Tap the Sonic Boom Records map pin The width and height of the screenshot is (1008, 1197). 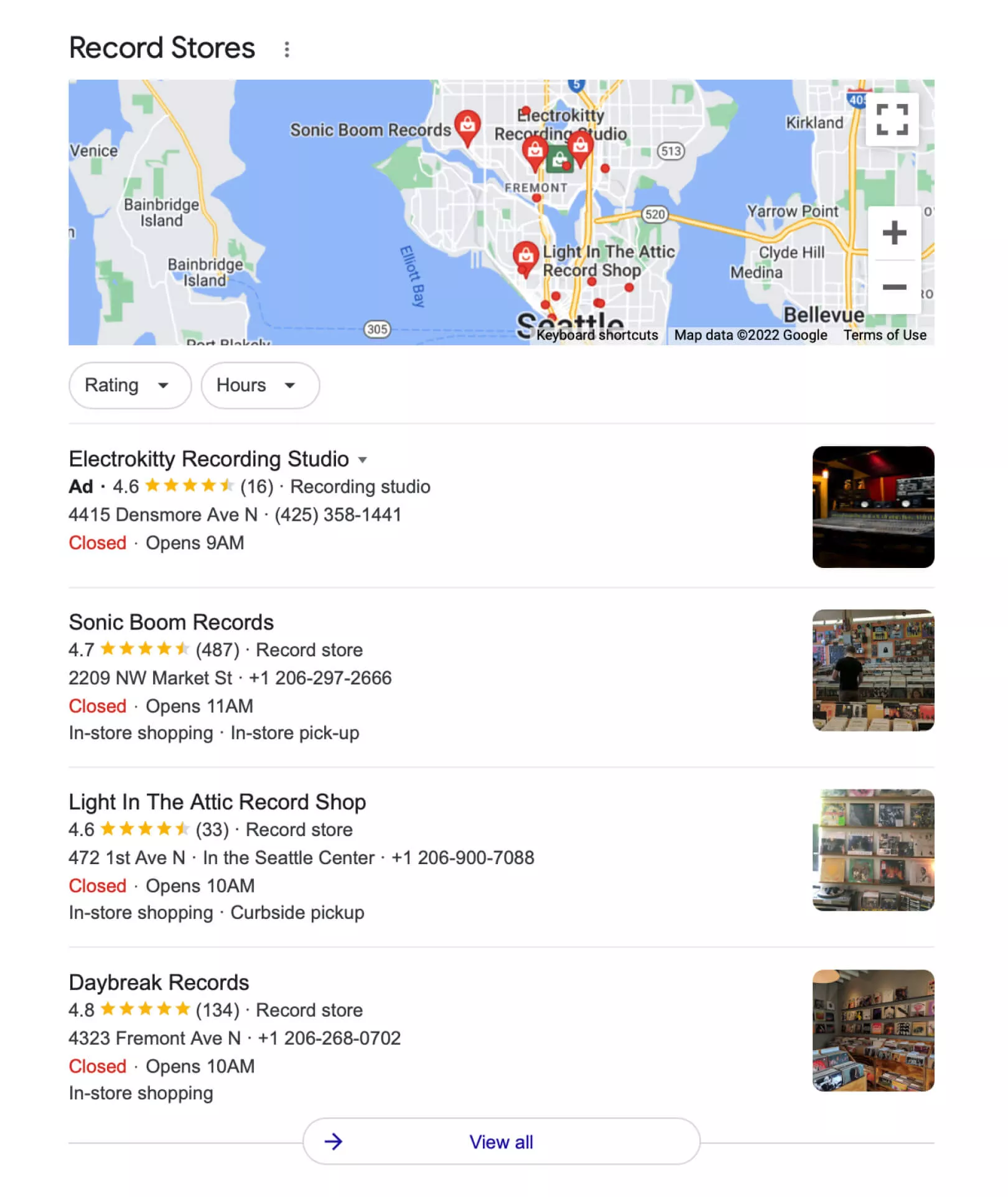click(x=467, y=126)
